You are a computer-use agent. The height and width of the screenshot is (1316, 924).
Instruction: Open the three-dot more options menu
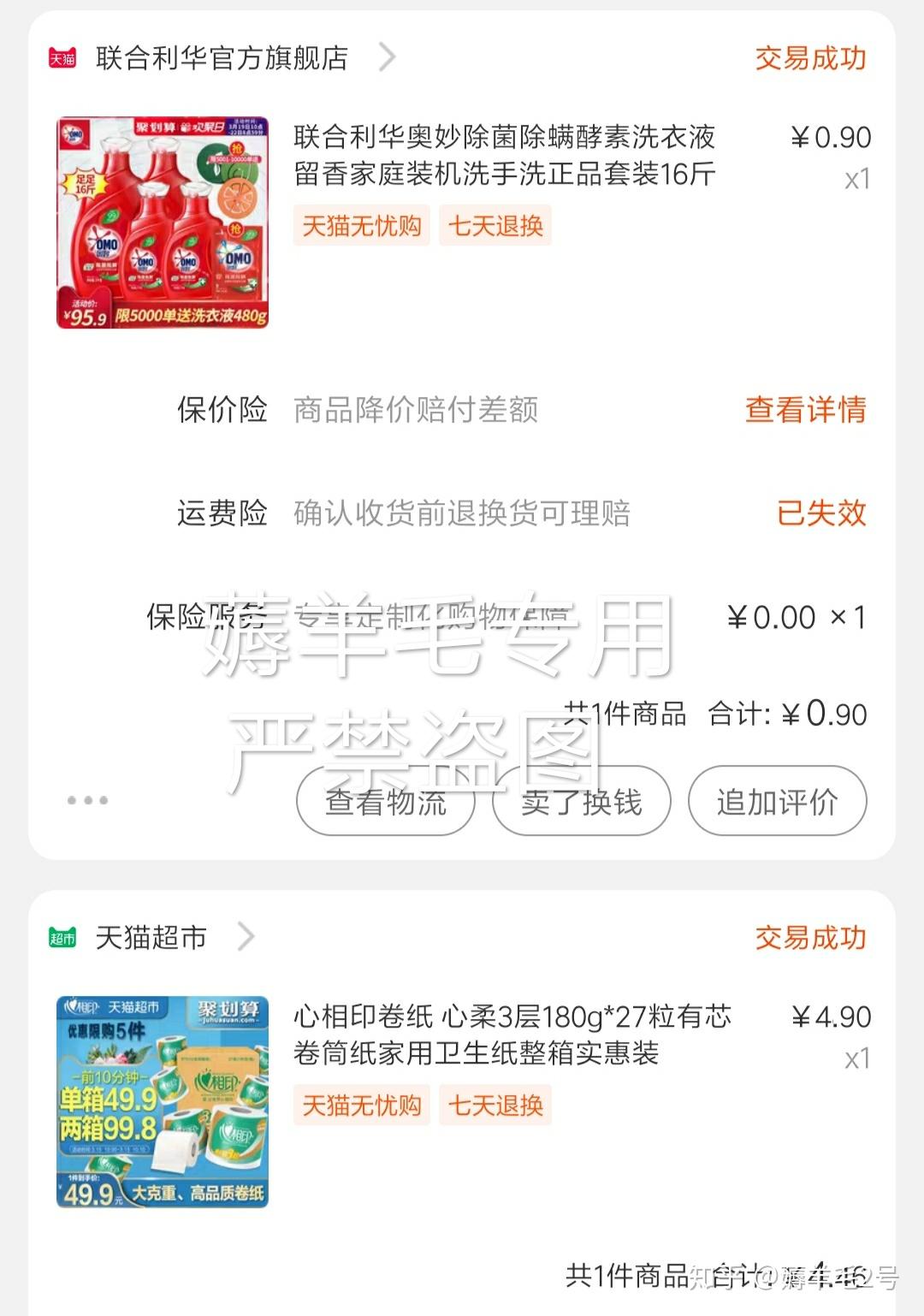pos(87,801)
